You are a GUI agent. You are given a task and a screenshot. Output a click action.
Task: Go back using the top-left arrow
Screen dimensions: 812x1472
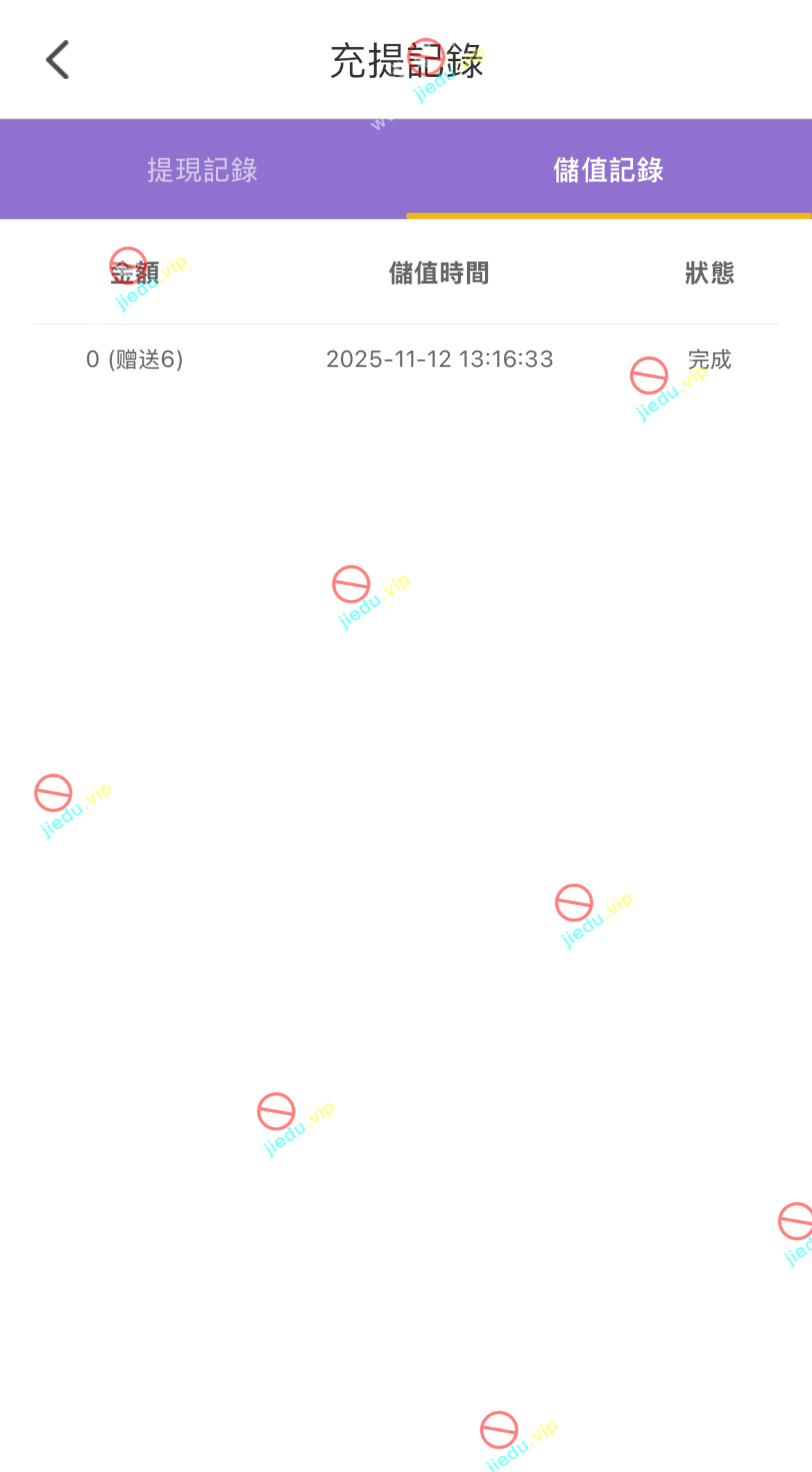point(58,60)
